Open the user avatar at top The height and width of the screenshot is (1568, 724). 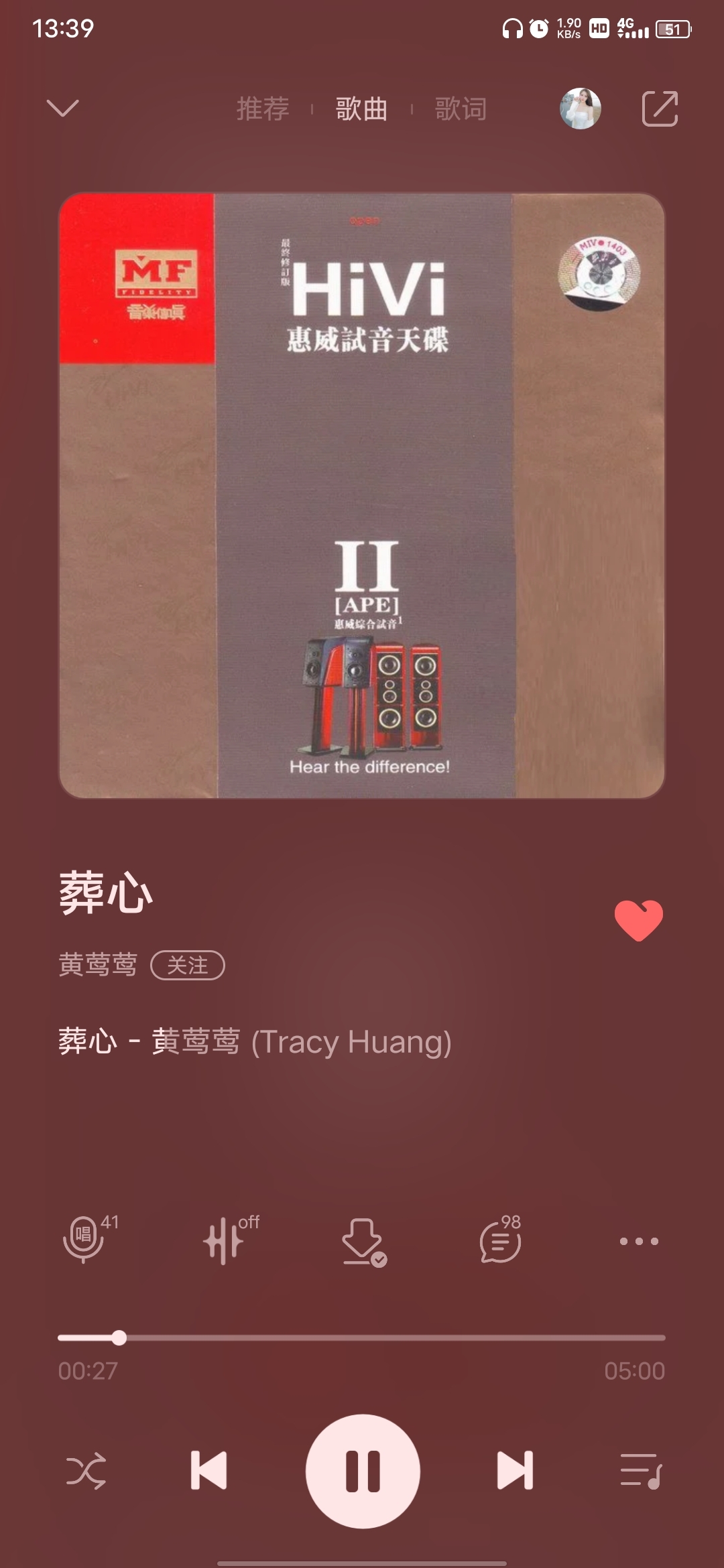pos(580,109)
